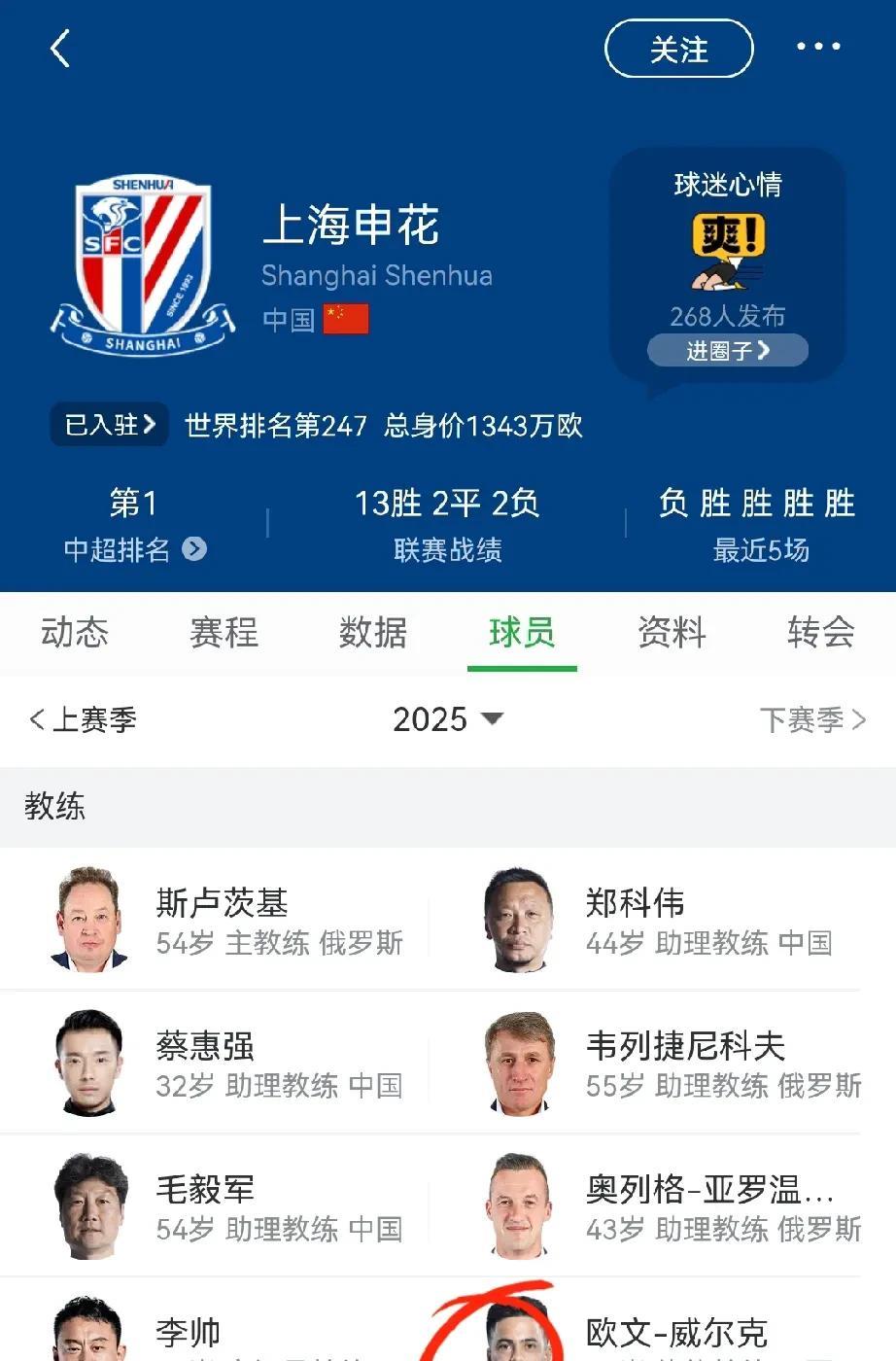896x1361 pixels.
Task: Enter the fan circle via 进圈子
Action: (x=727, y=351)
